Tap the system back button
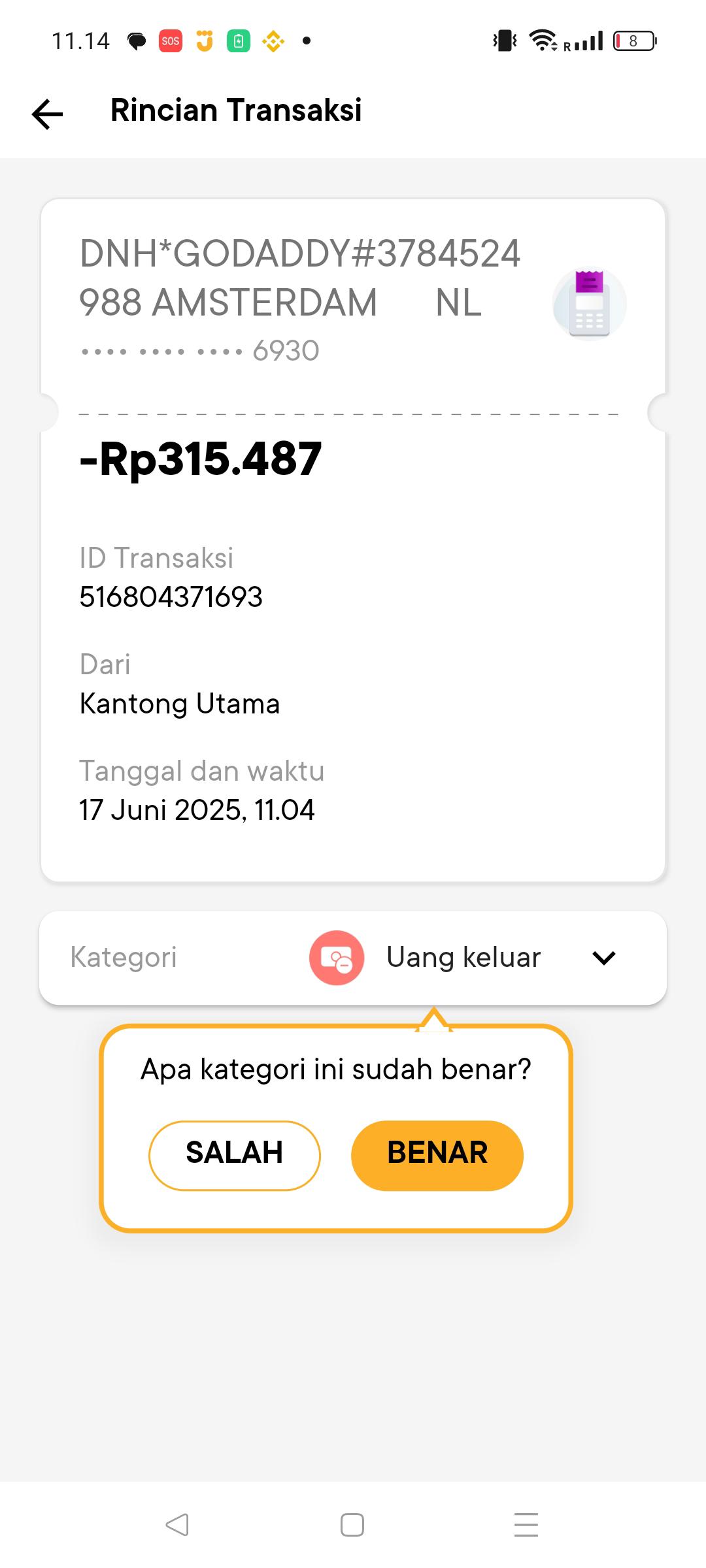706x1568 pixels. pyautogui.click(x=177, y=1525)
